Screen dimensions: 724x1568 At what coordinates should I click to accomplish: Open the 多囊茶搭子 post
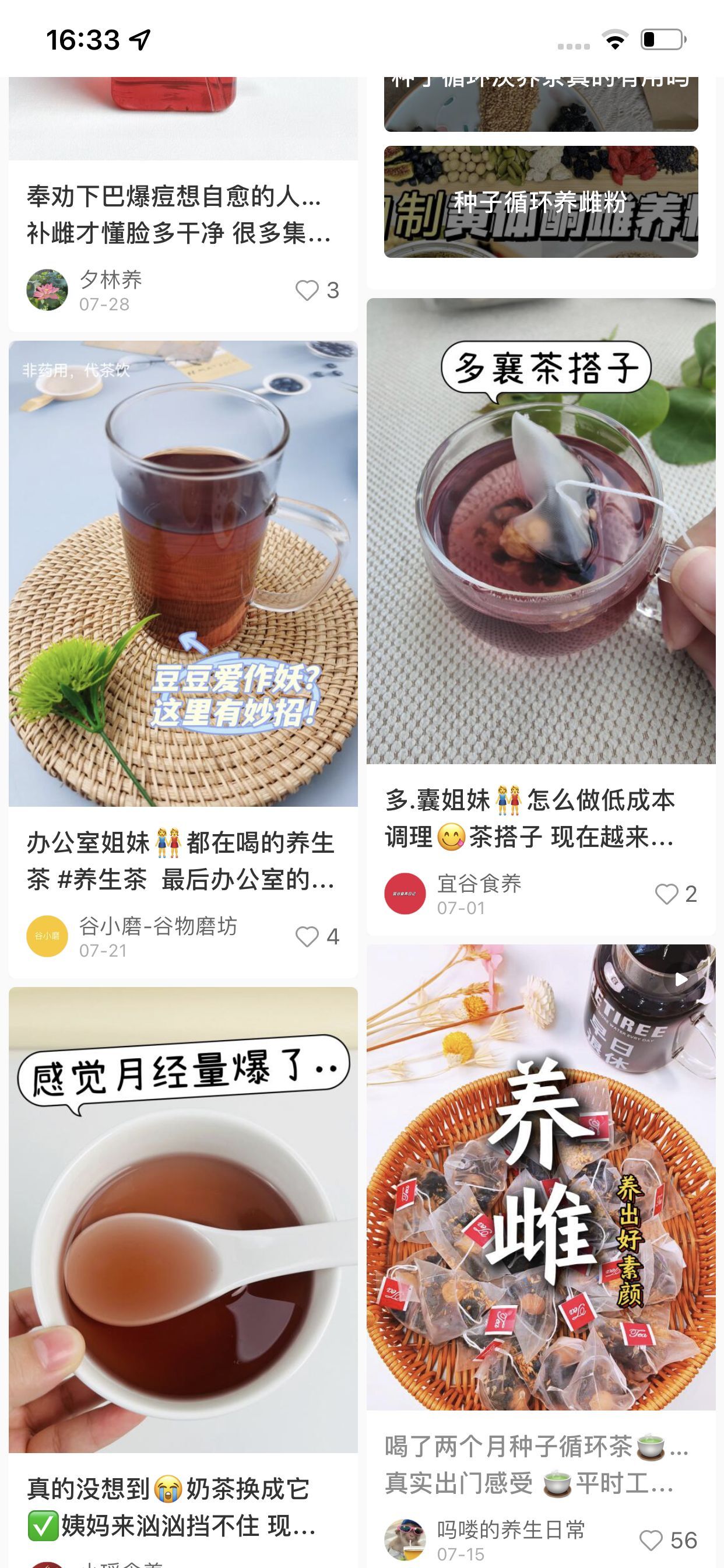tap(541, 531)
